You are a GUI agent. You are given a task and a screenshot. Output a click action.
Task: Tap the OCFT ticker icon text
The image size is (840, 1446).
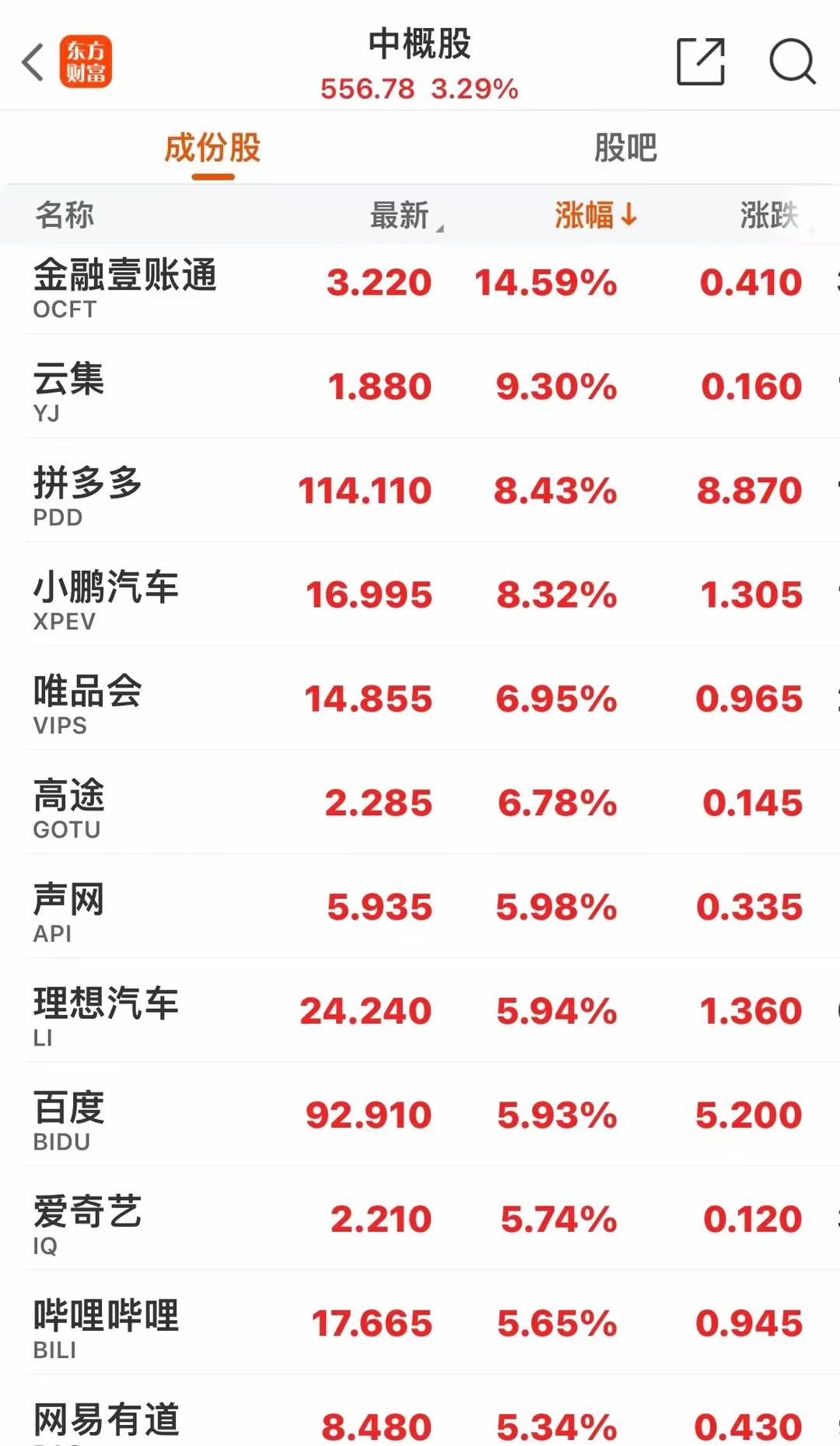[x=66, y=309]
